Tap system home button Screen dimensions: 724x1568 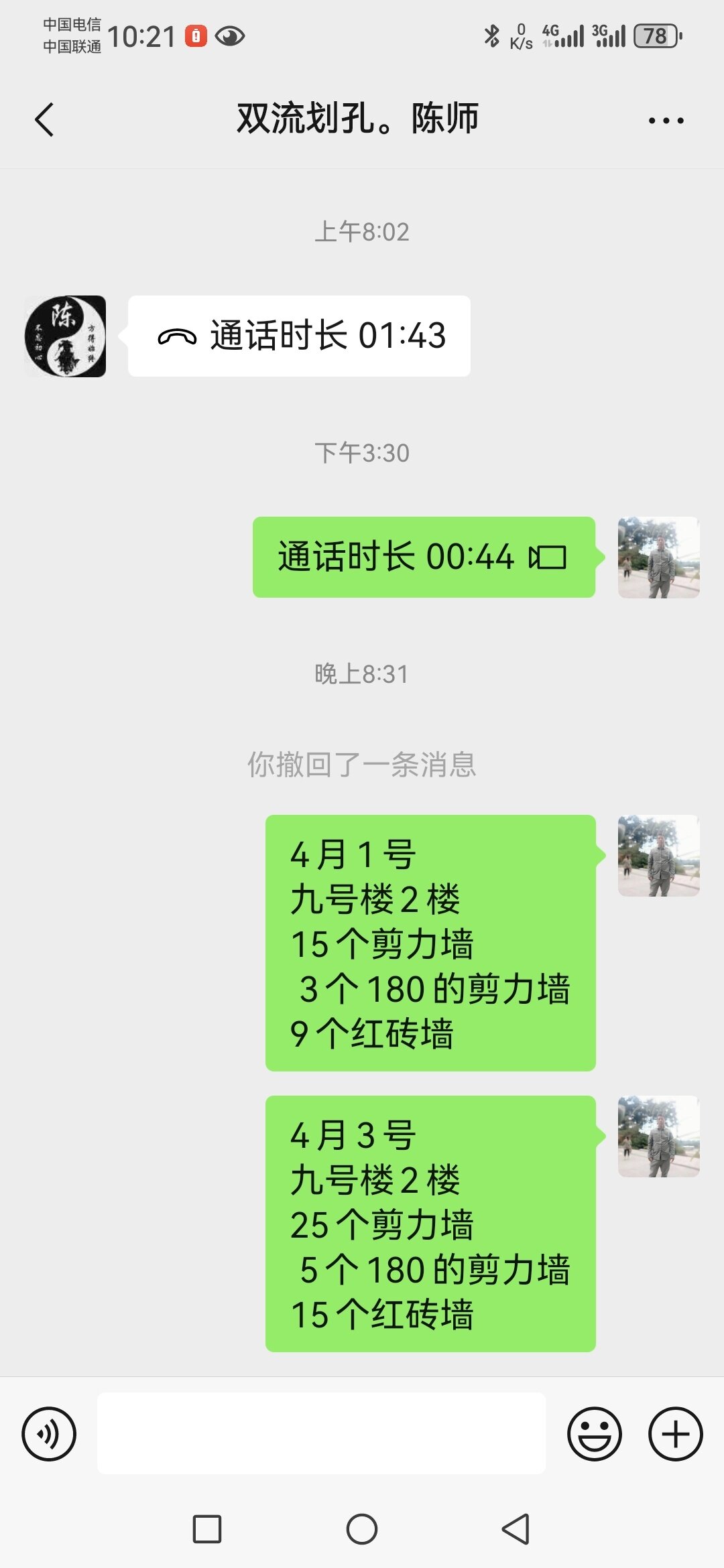(361, 1529)
